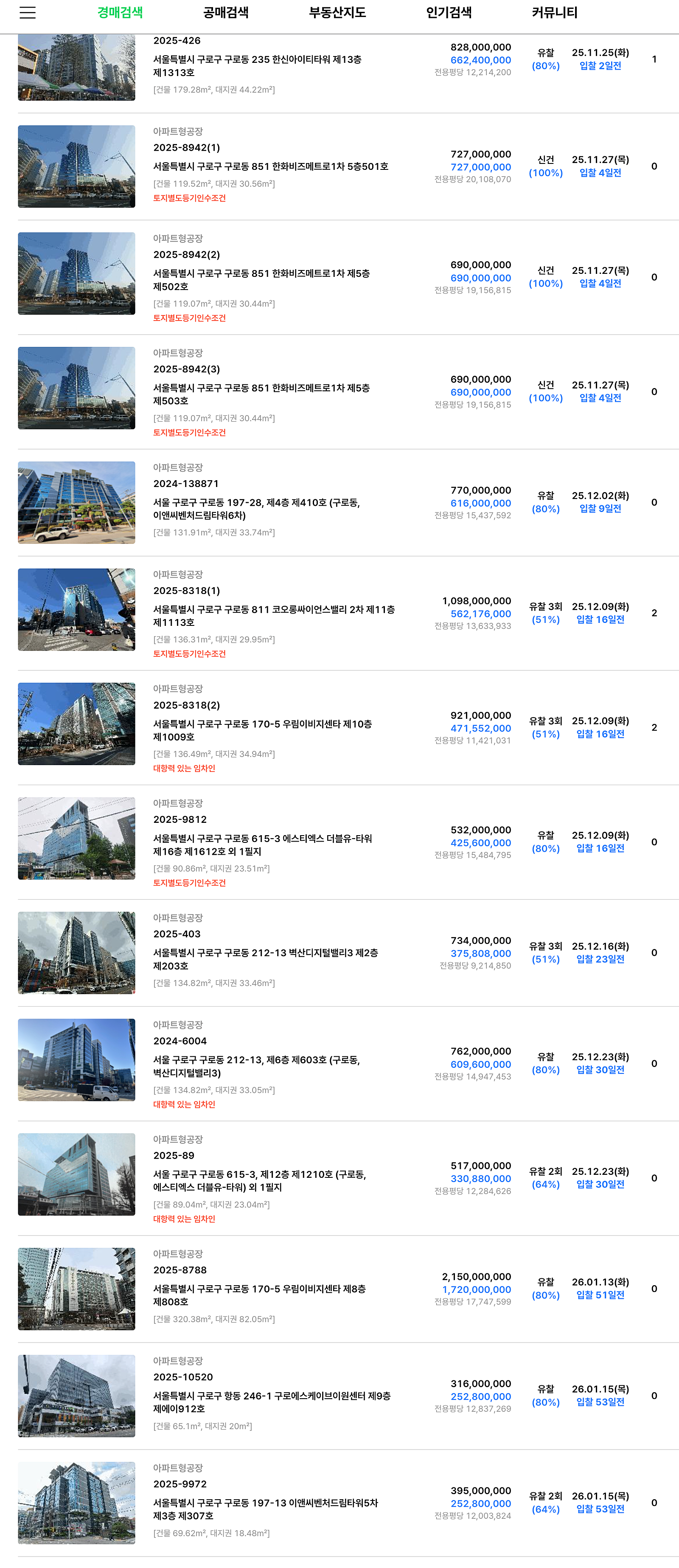Open the 부동산지도 tab
679x1568 pixels.
[337, 13]
